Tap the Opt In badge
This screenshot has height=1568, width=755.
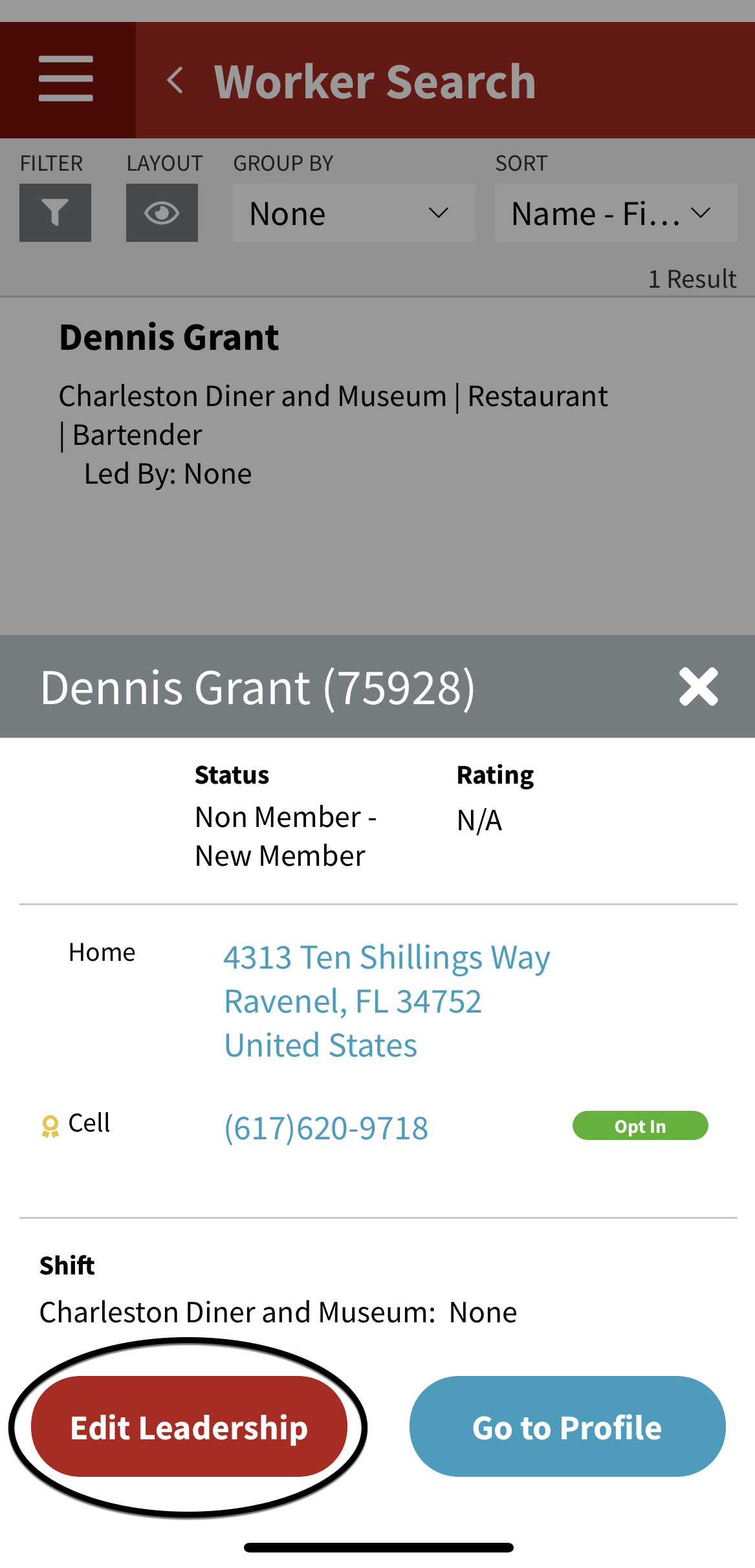click(x=640, y=1126)
